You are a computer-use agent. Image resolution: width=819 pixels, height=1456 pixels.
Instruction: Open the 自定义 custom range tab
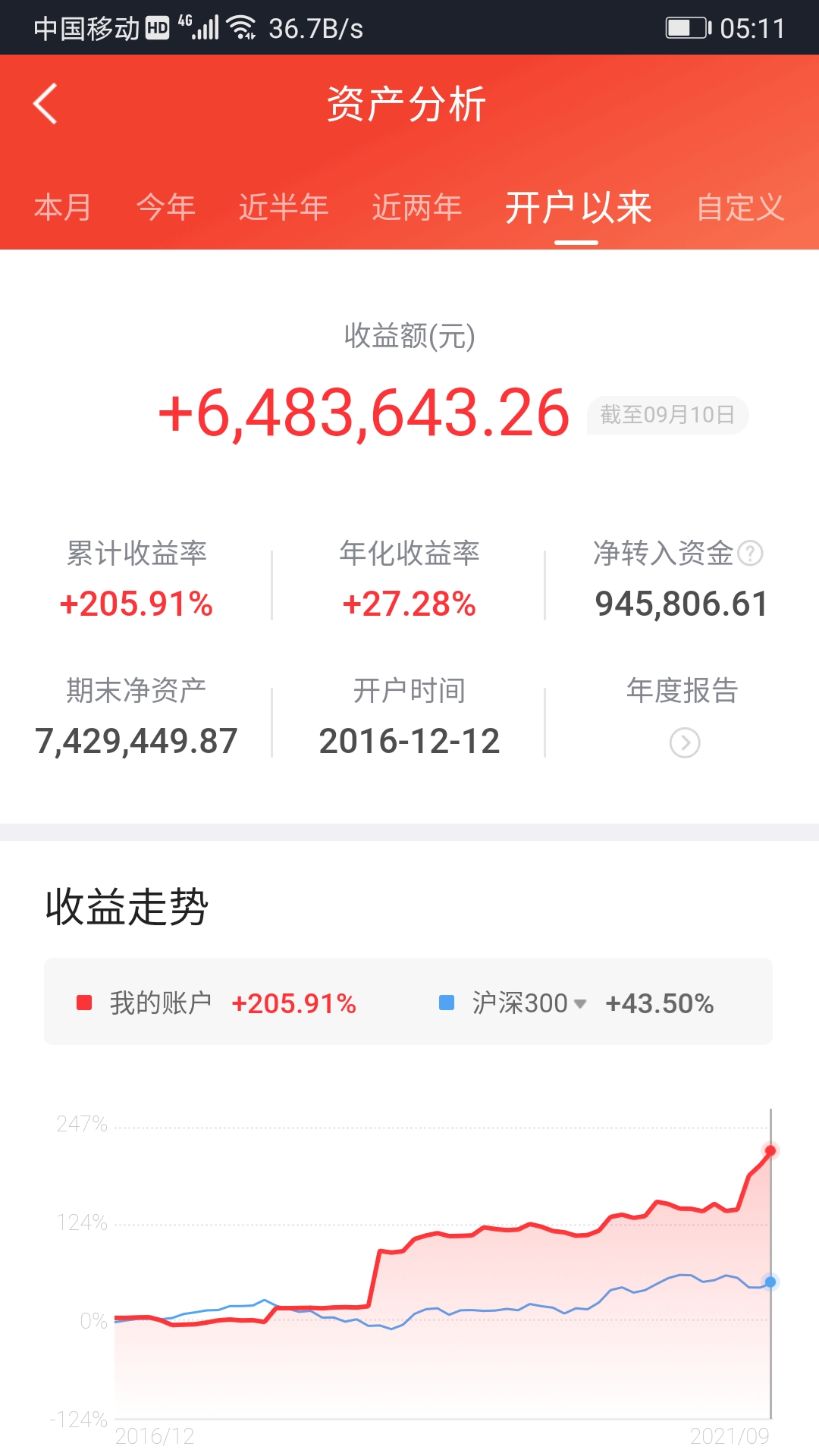coord(740,207)
